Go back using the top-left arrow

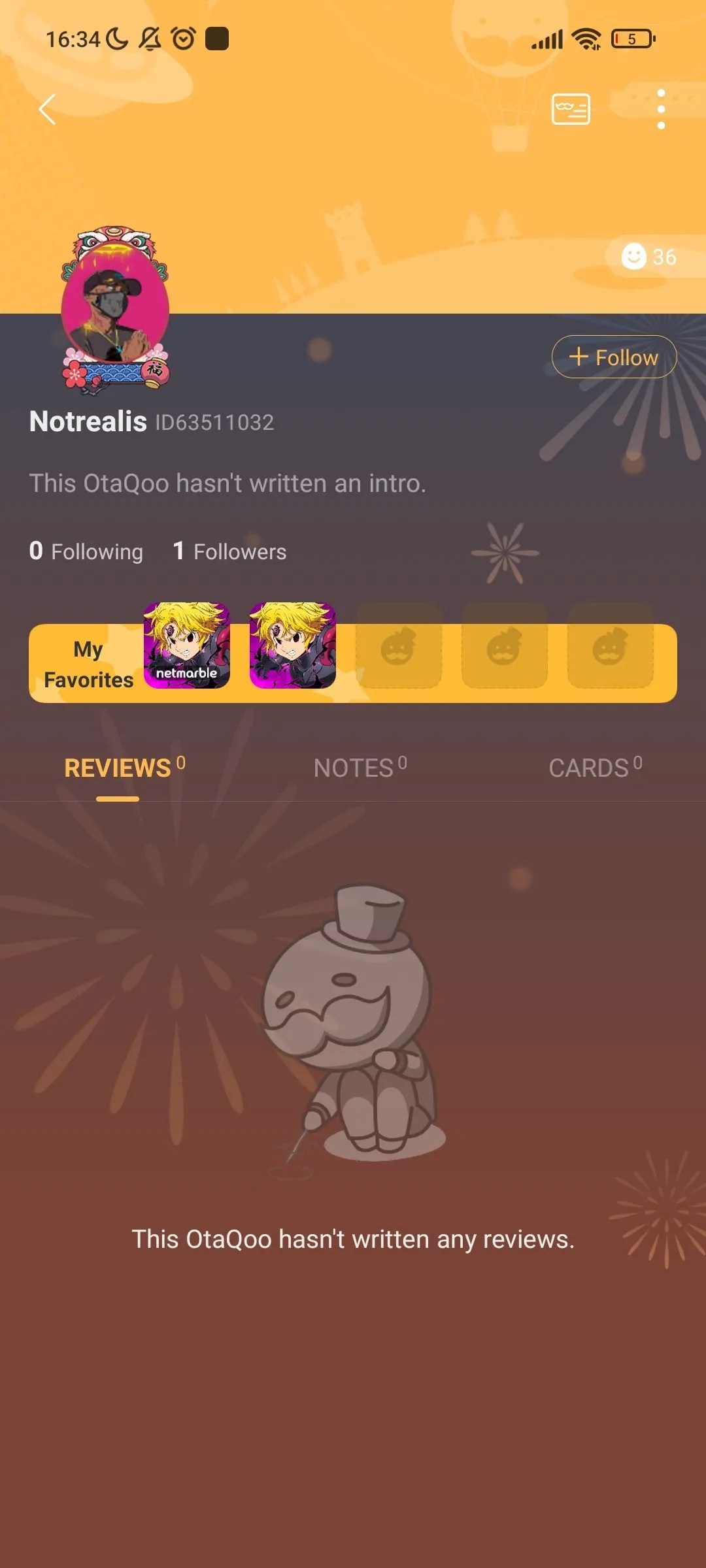(47, 108)
